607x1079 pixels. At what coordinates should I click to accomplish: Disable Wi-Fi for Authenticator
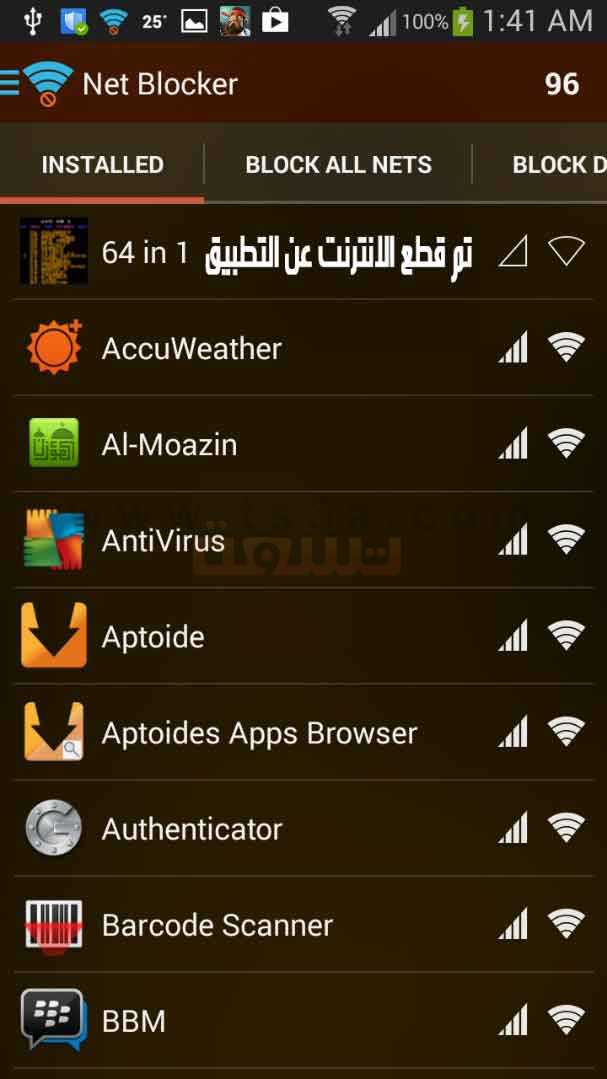pyautogui.click(x=566, y=827)
